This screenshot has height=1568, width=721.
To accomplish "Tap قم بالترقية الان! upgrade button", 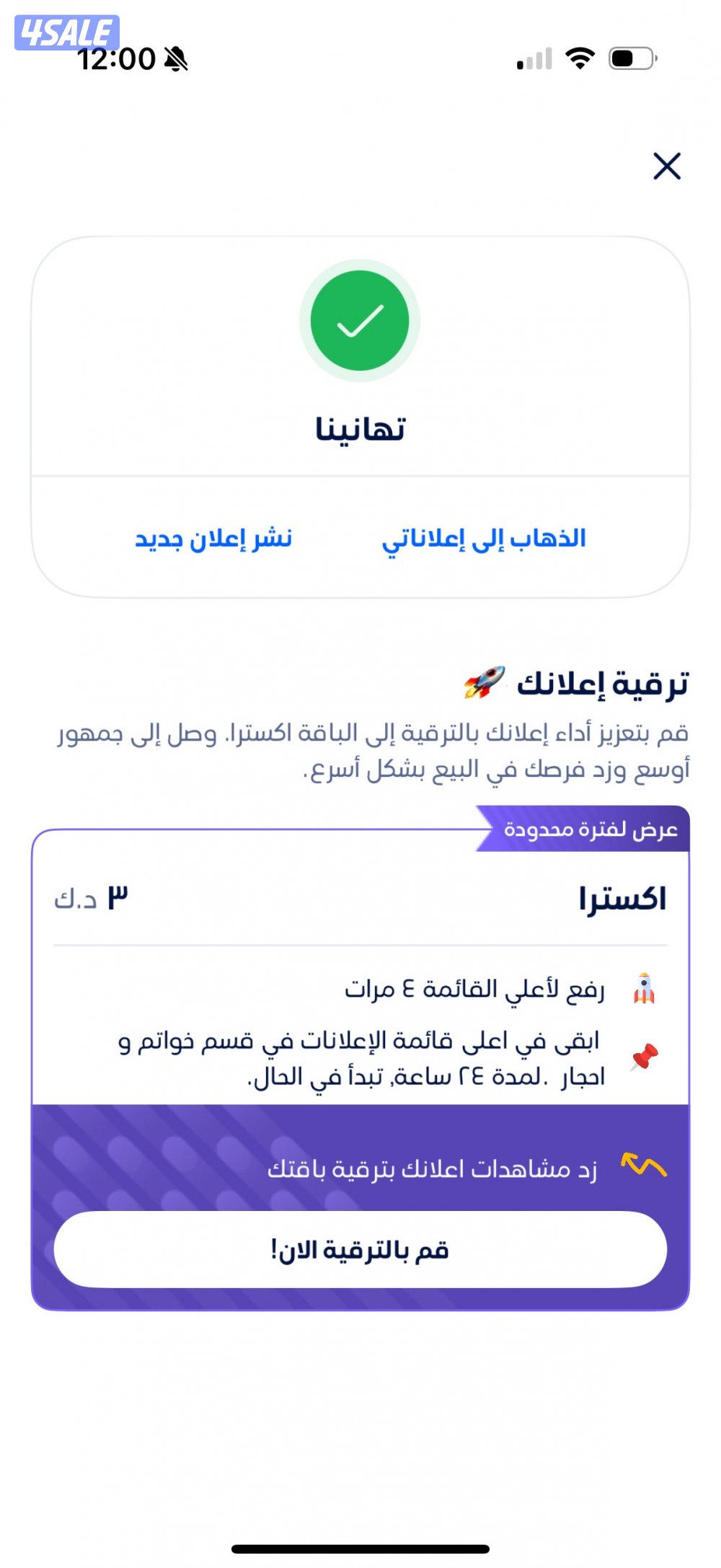I will pos(360,1249).
